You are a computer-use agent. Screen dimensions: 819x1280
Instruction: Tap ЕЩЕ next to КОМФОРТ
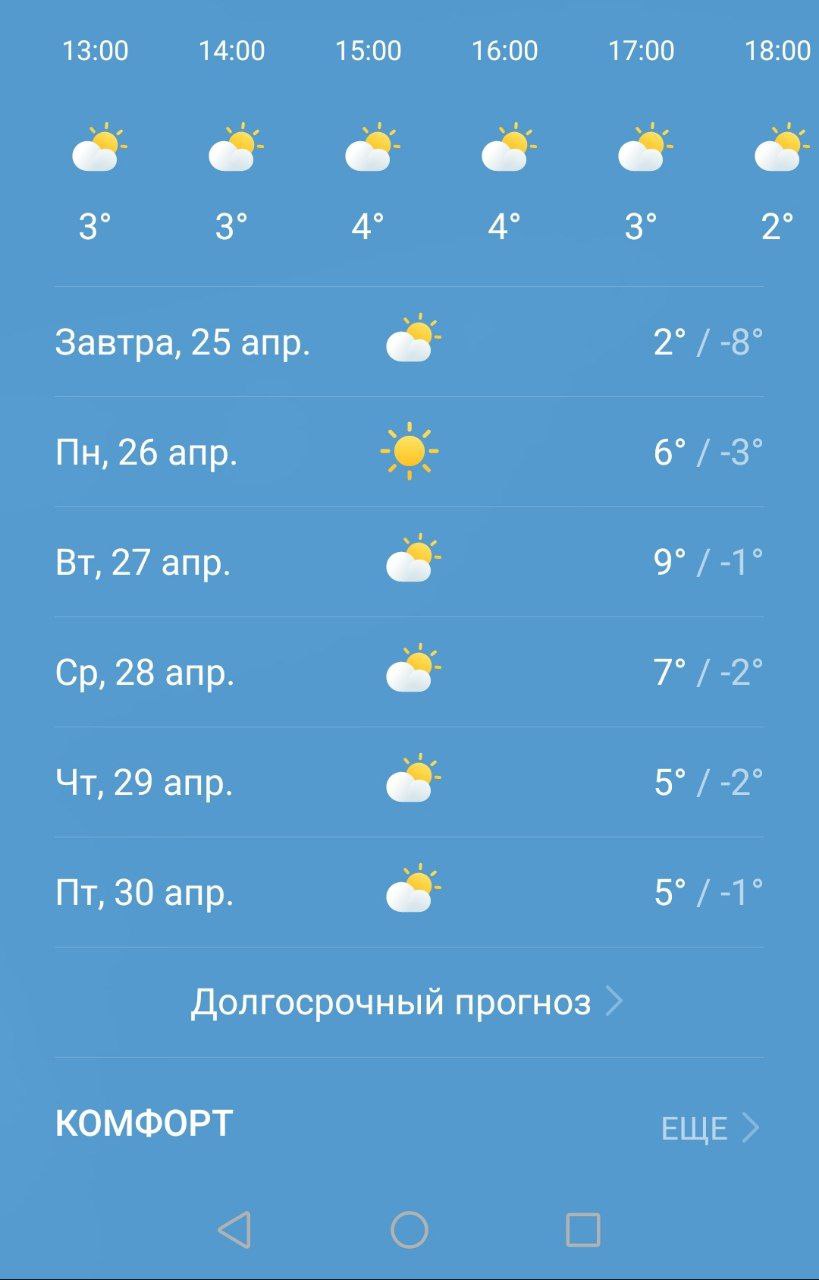[x=709, y=1128]
